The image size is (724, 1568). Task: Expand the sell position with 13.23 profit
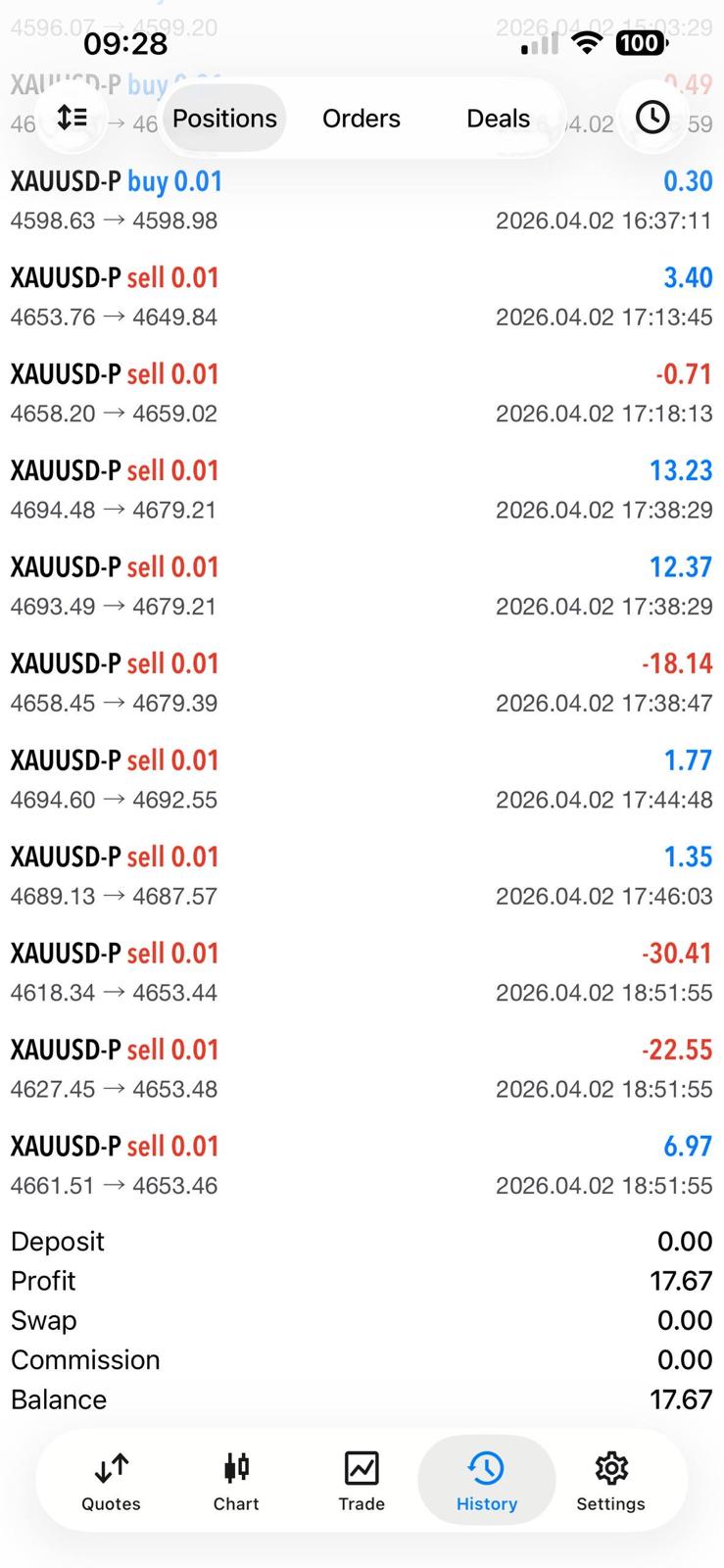[x=362, y=490]
